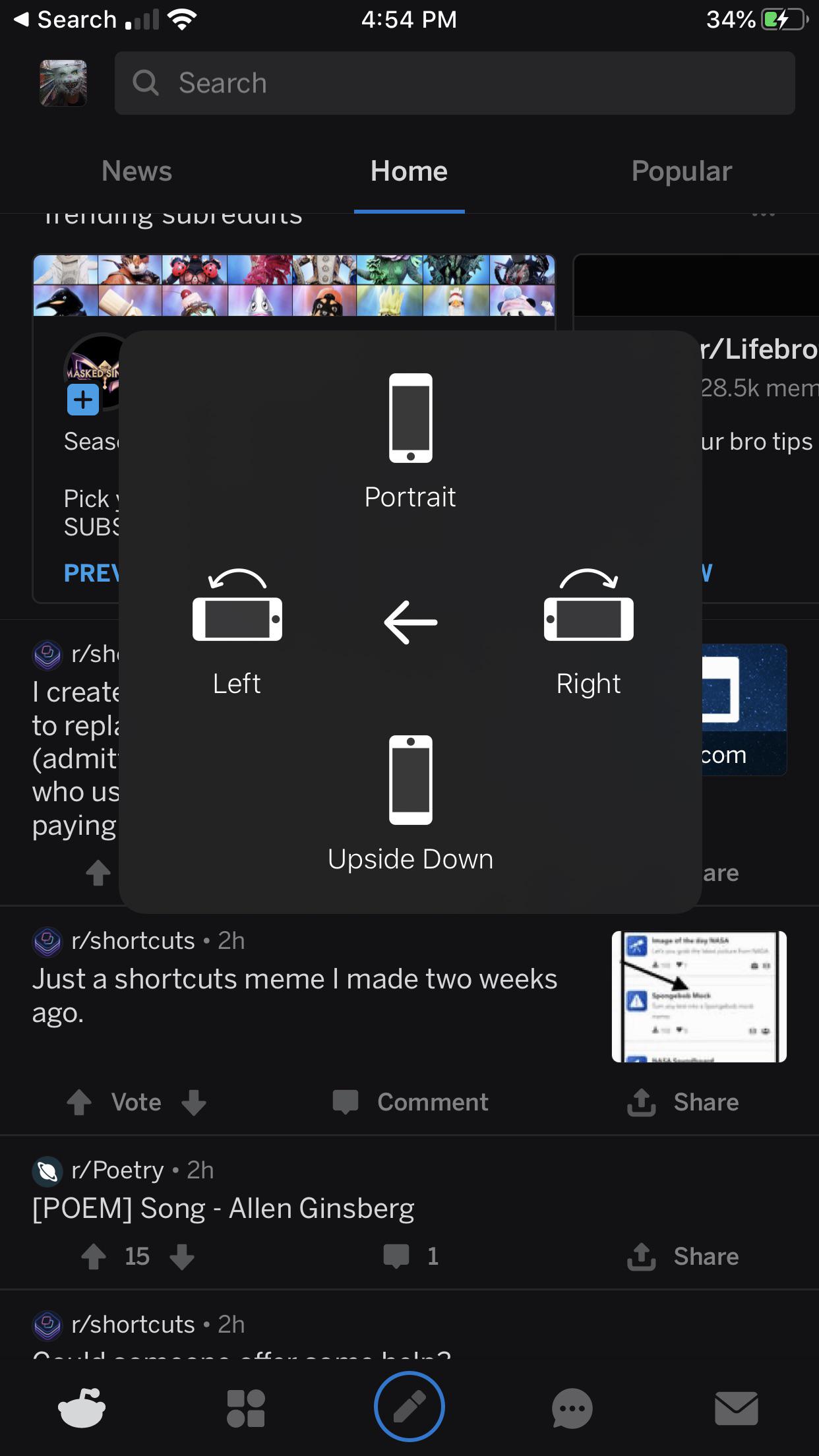Tap the Create Post pencil icon
Screen dimensions: 819x1456
[x=409, y=1407]
